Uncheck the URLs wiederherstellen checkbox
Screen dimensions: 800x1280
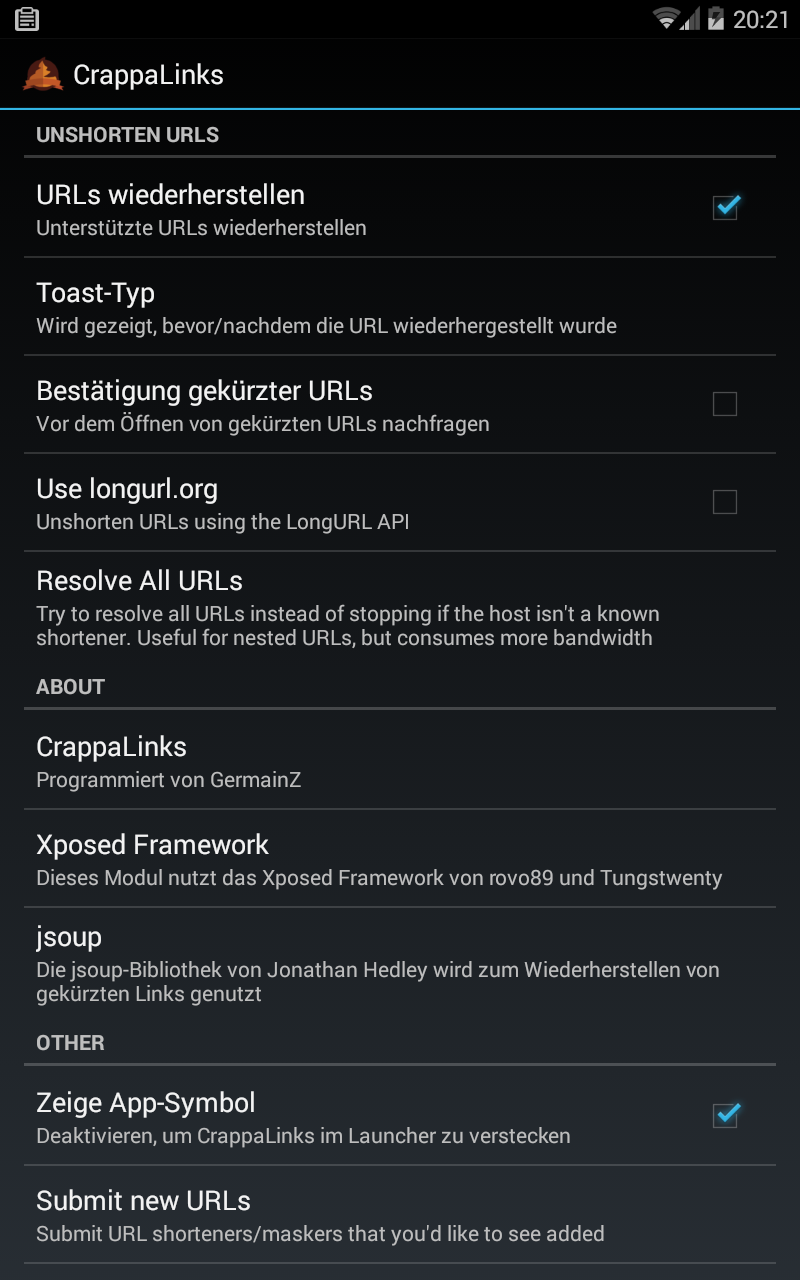725,208
